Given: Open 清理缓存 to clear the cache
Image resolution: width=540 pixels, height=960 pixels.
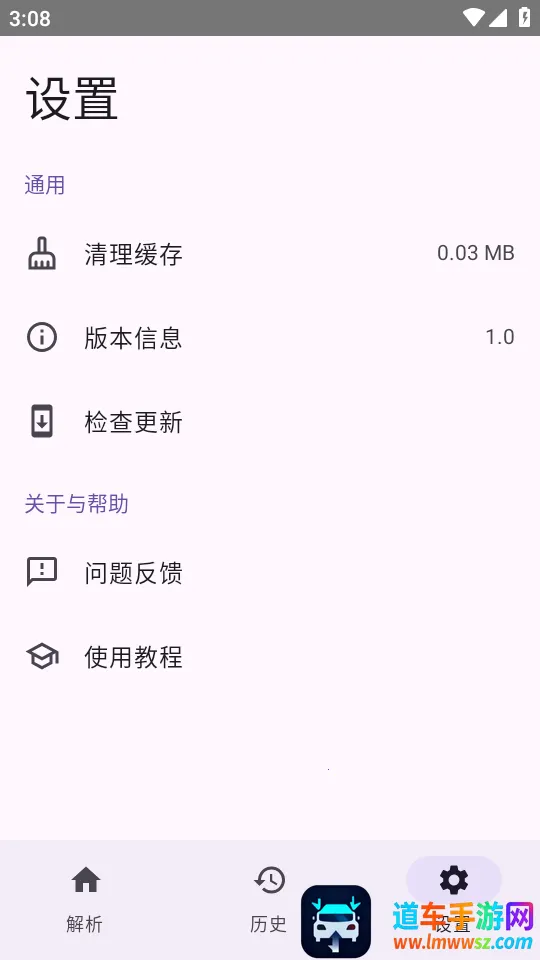Looking at the screenshot, I should (x=270, y=253).
